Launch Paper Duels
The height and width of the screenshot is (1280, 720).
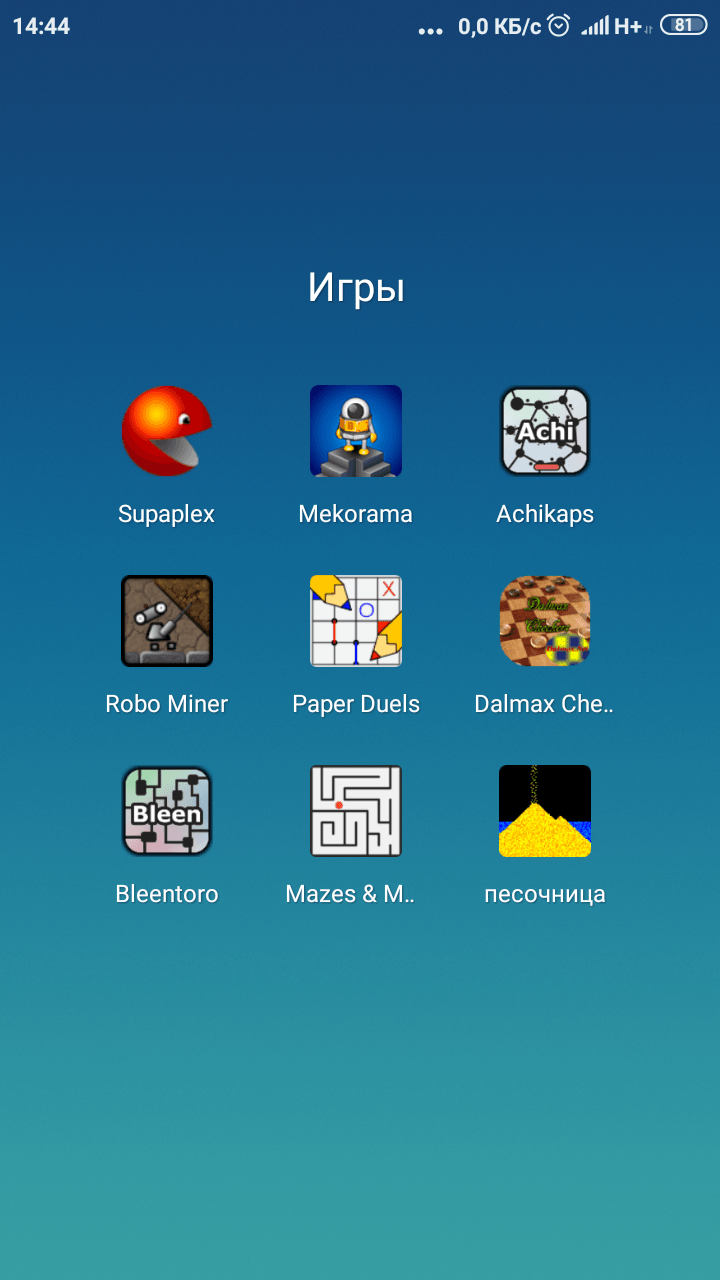click(x=356, y=621)
